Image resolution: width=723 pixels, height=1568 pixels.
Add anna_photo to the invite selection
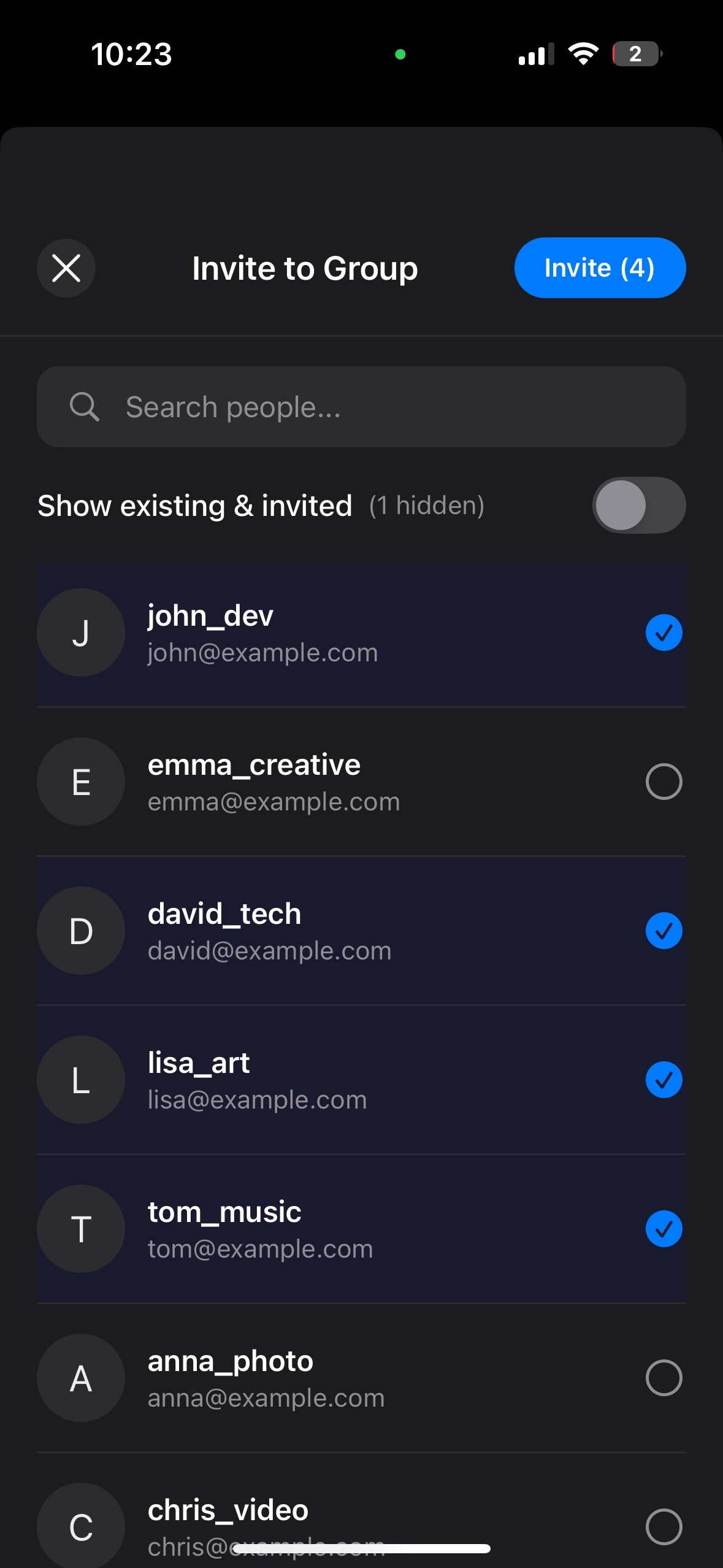pyautogui.click(x=664, y=1378)
